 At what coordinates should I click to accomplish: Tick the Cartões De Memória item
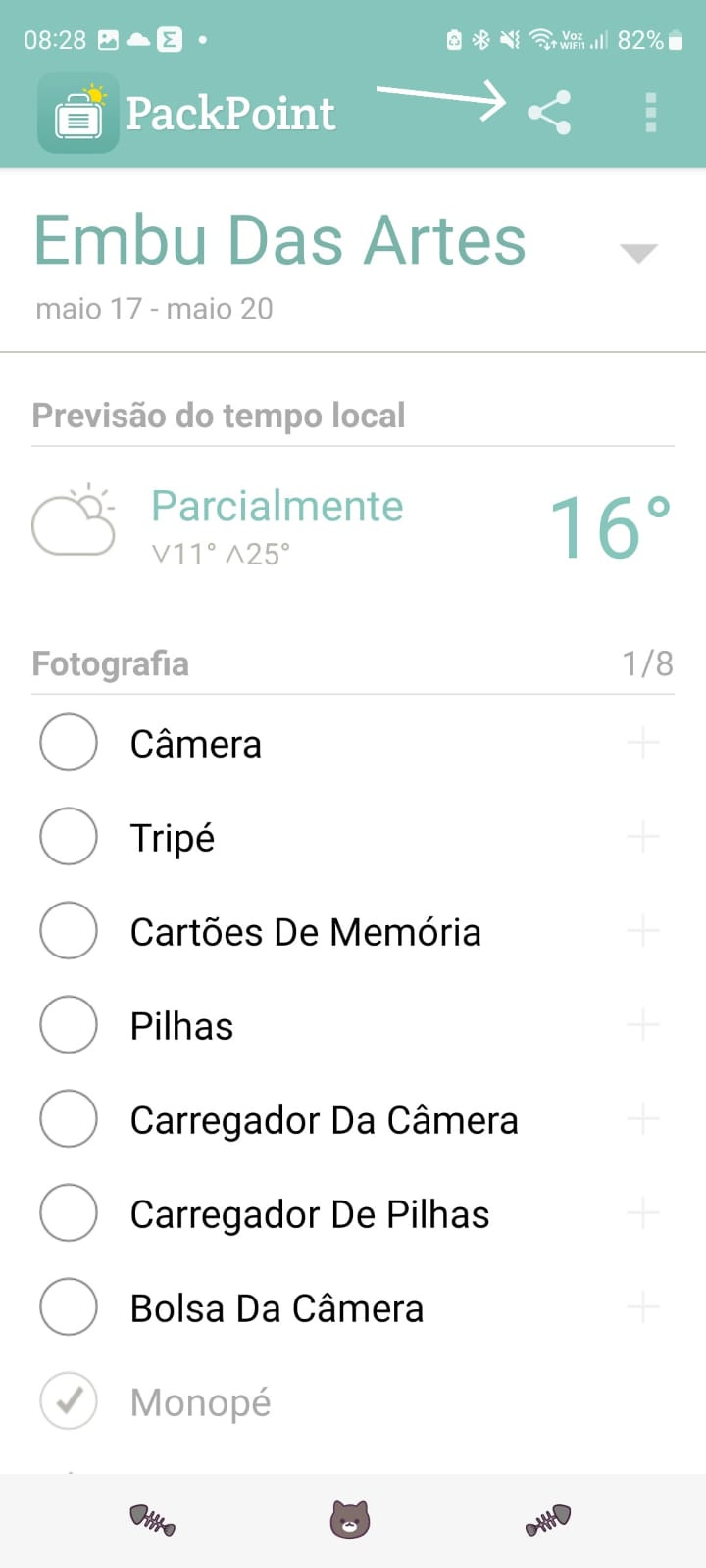[x=69, y=931]
